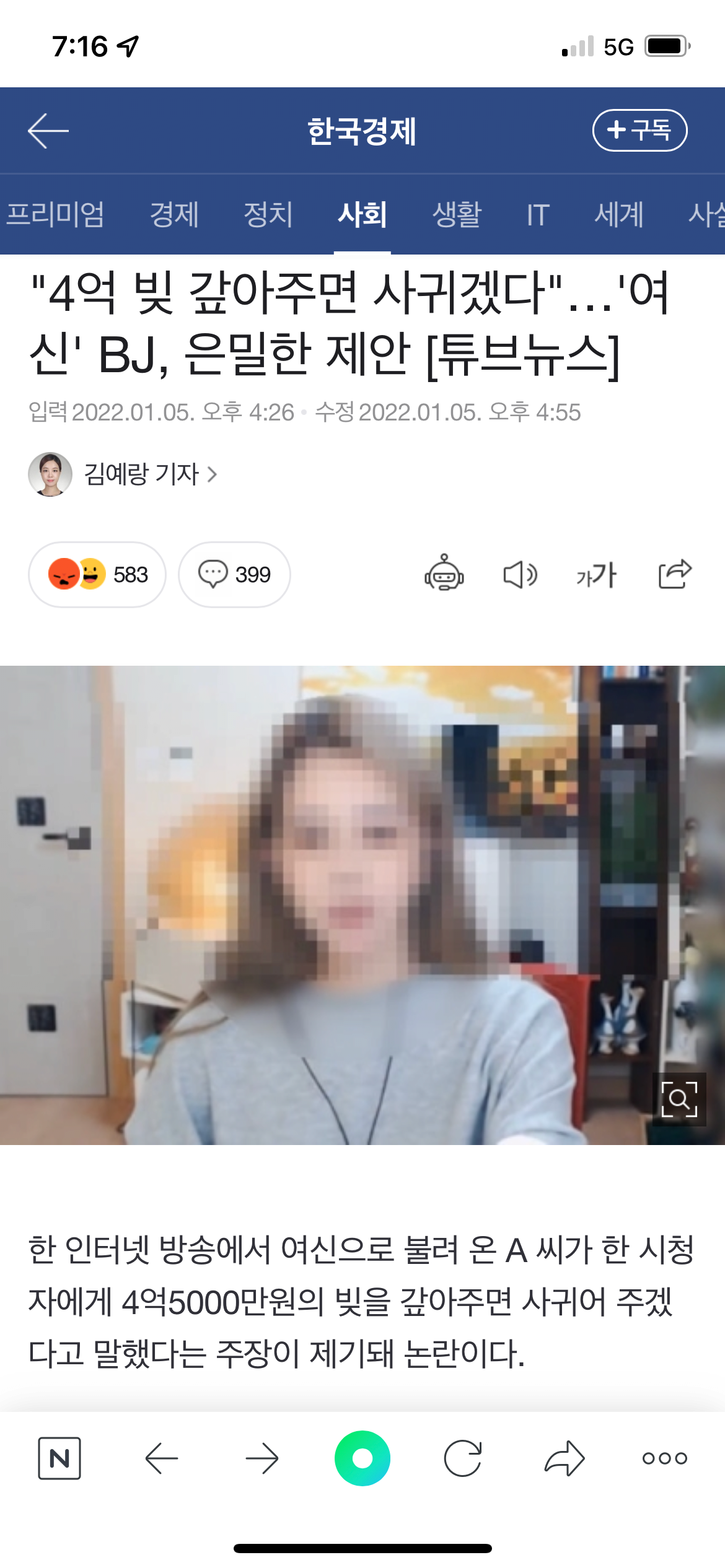This screenshot has height=1568, width=725.
Task: Open the 세계 tab
Action: [618, 214]
